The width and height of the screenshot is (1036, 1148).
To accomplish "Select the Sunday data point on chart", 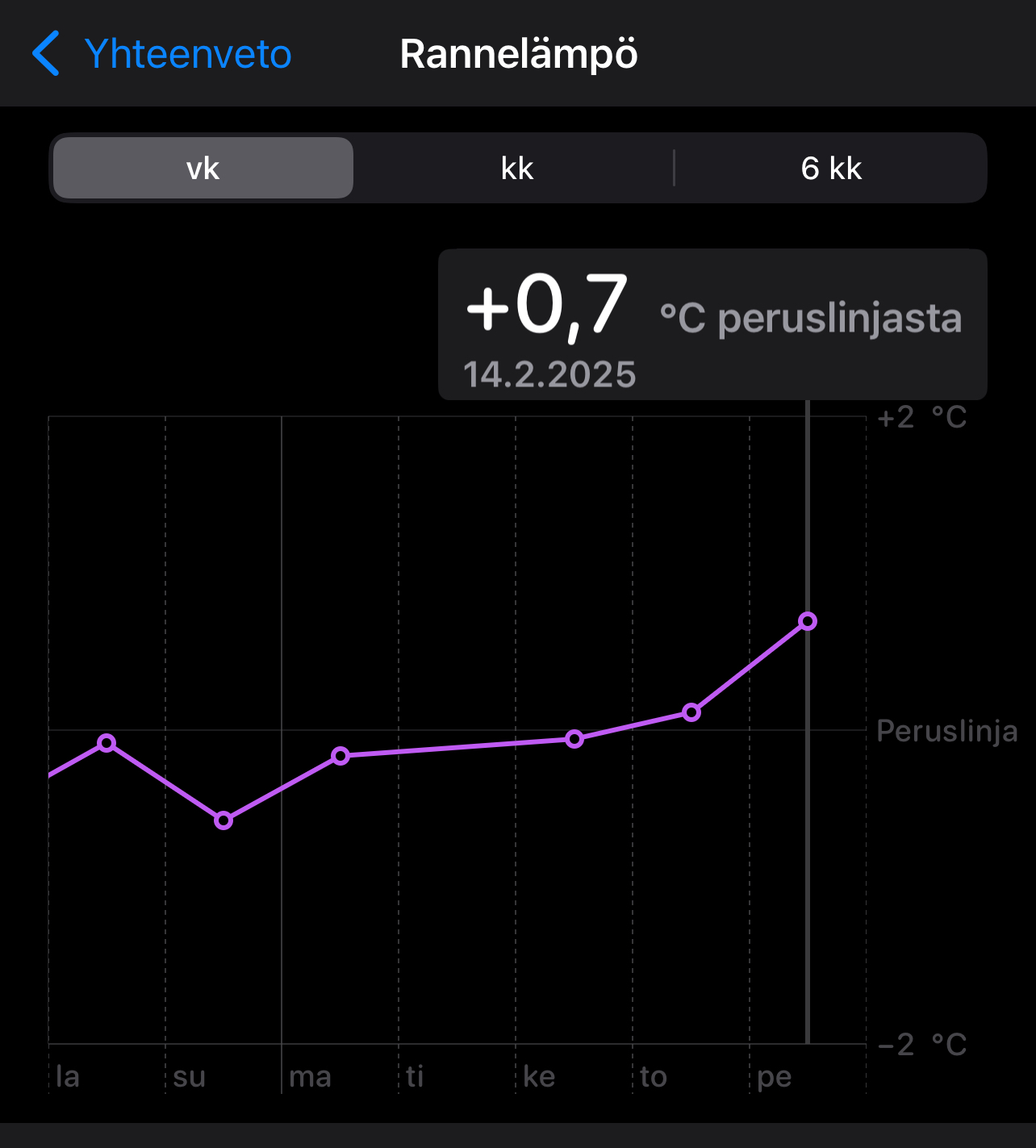I will pyautogui.click(x=223, y=821).
